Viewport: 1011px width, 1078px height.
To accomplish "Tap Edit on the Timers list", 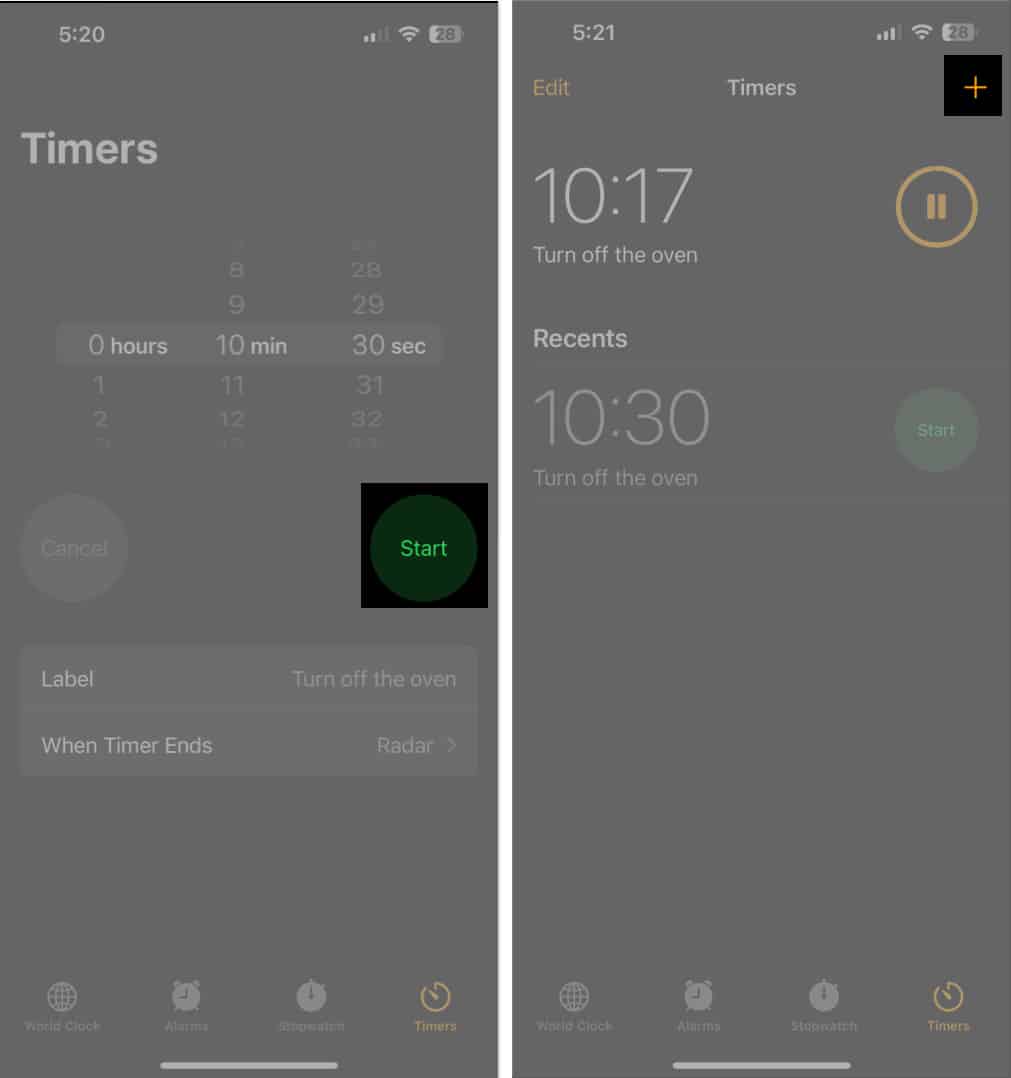I will click(x=551, y=87).
